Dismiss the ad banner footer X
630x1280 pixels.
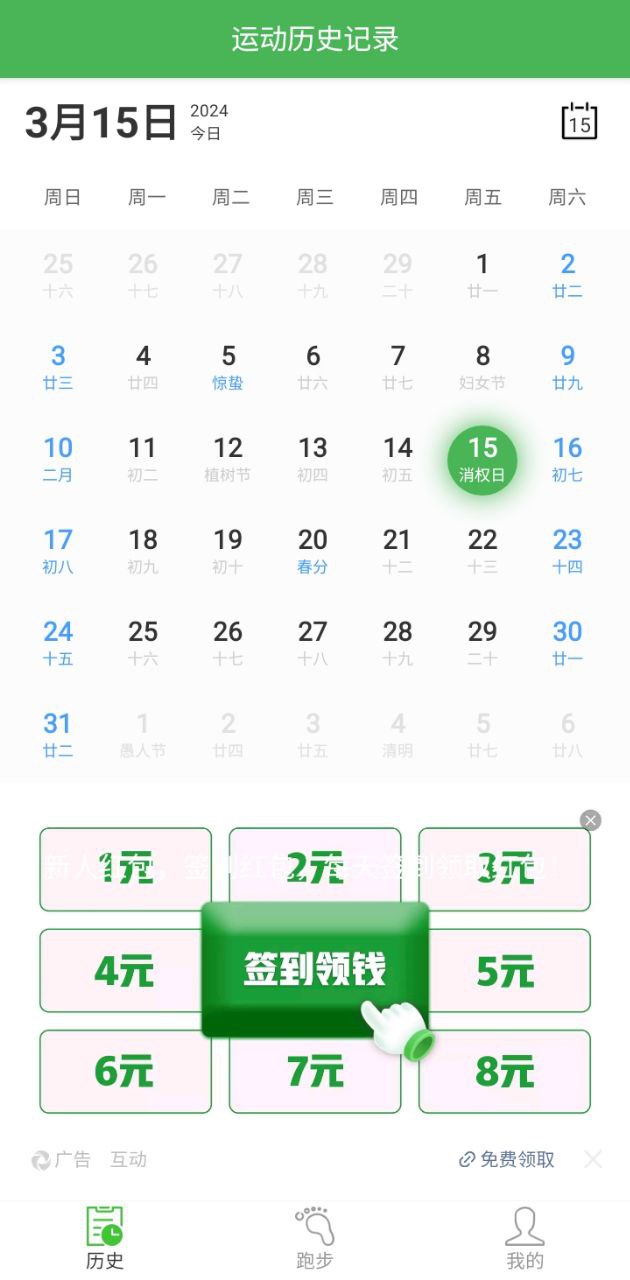click(593, 1159)
